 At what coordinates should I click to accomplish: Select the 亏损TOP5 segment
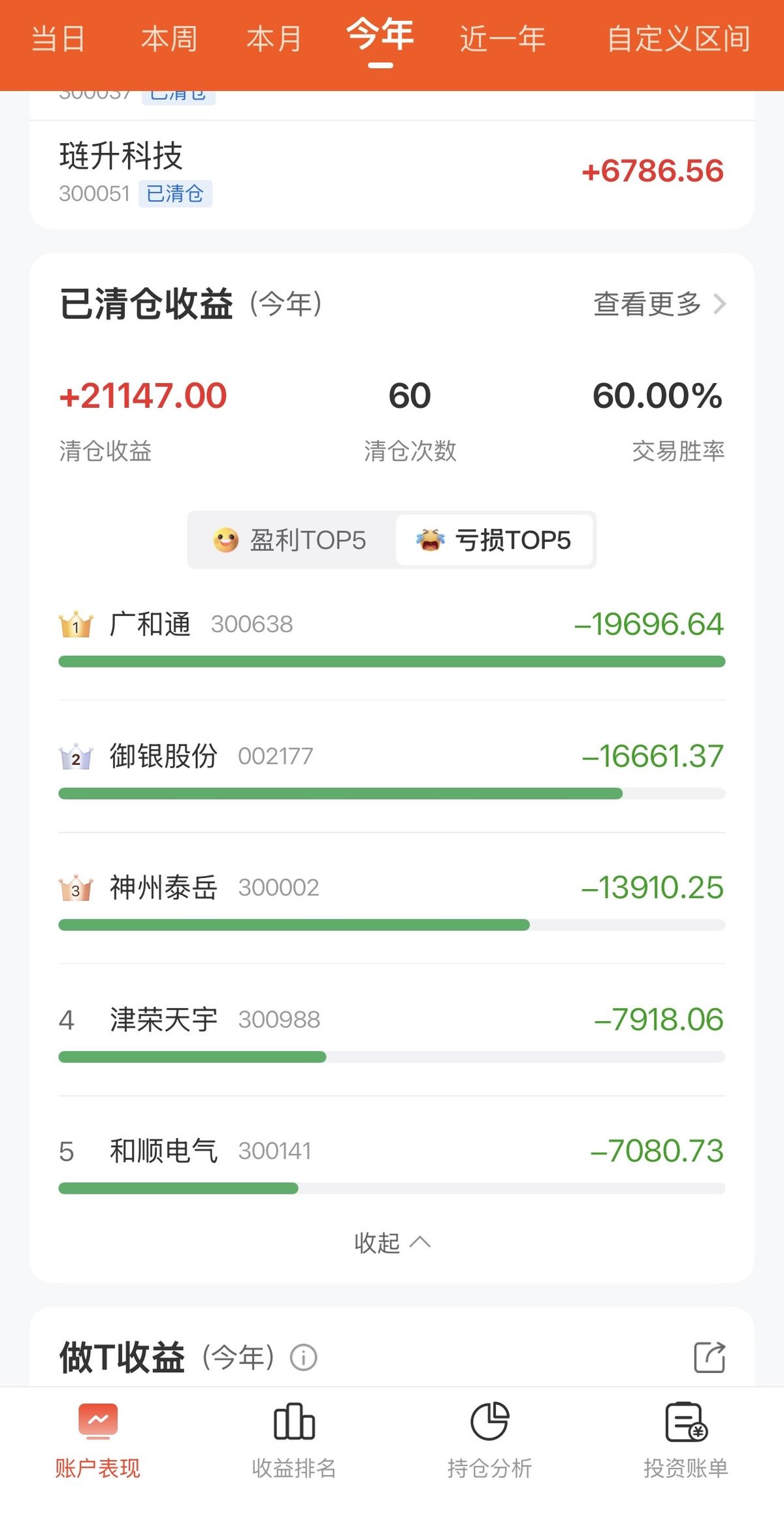(495, 541)
